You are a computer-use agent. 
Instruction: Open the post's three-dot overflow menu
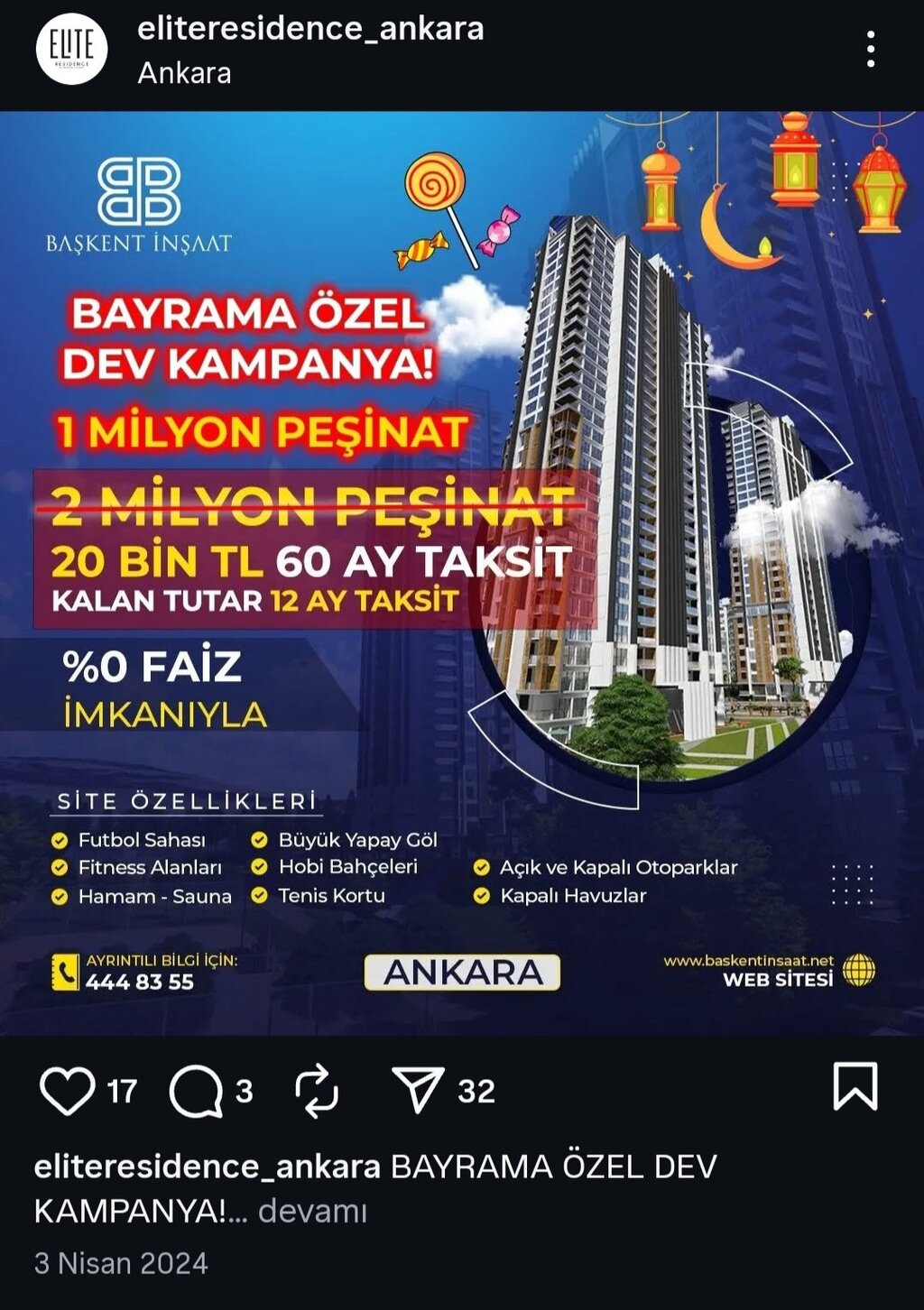point(870,50)
